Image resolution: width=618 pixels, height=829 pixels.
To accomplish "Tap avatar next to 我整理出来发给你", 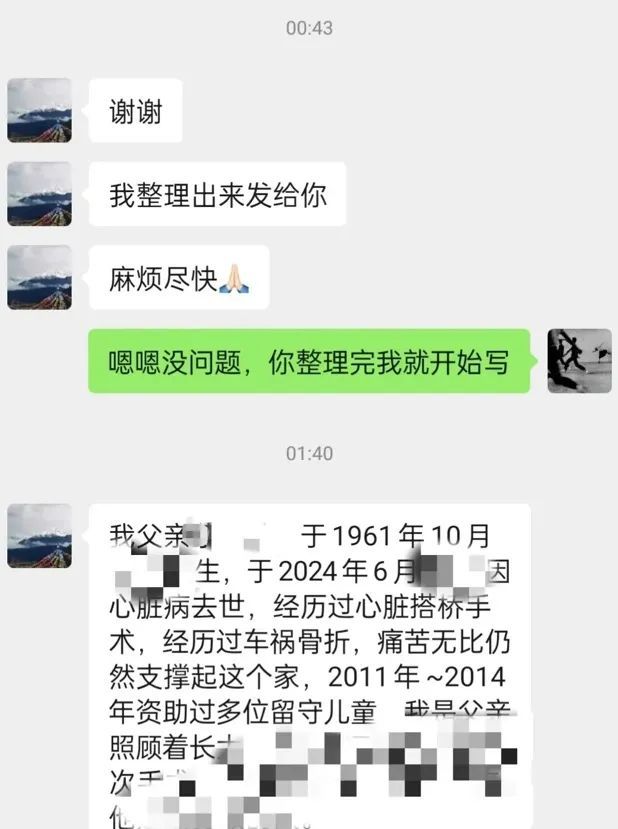I will (40, 194).
